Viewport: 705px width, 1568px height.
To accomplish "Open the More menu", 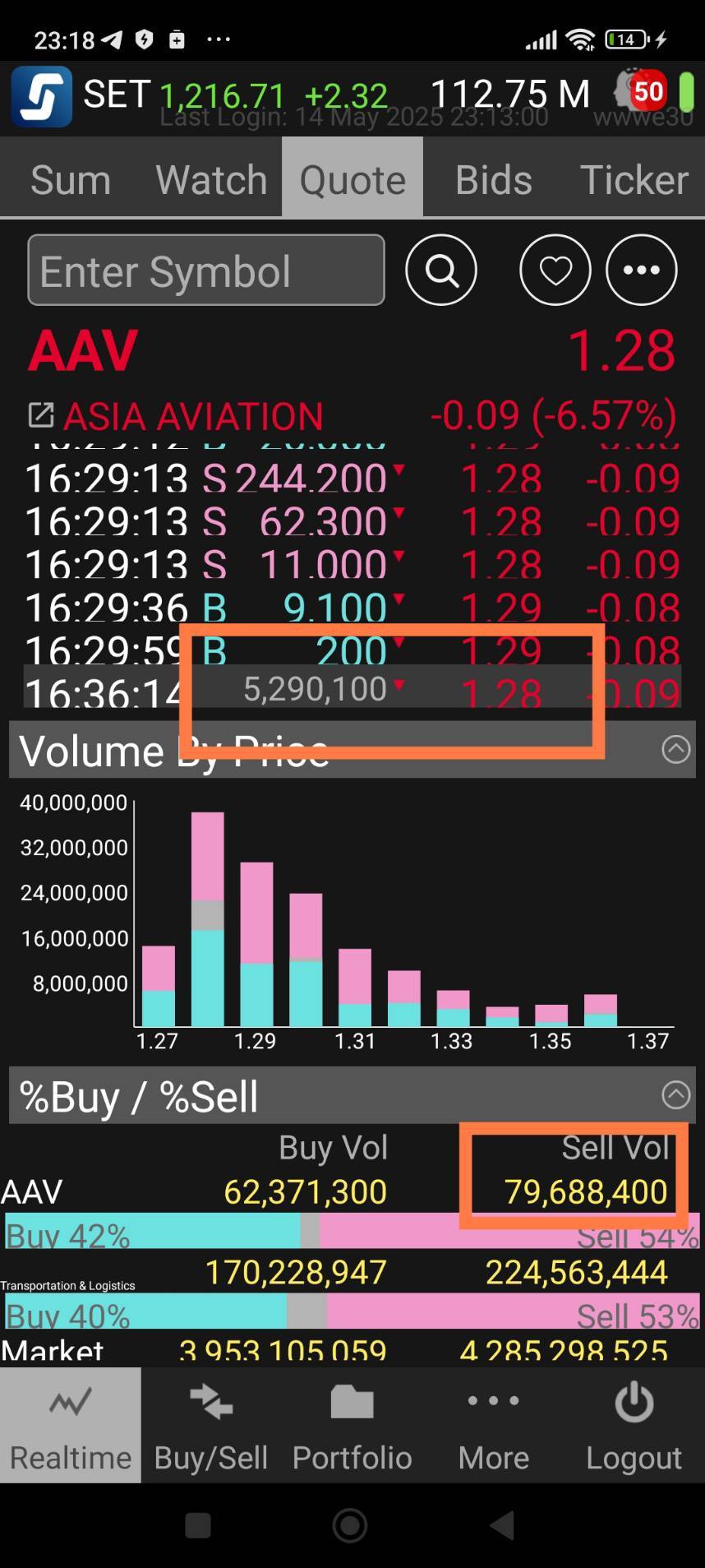I will point(493,1426).
